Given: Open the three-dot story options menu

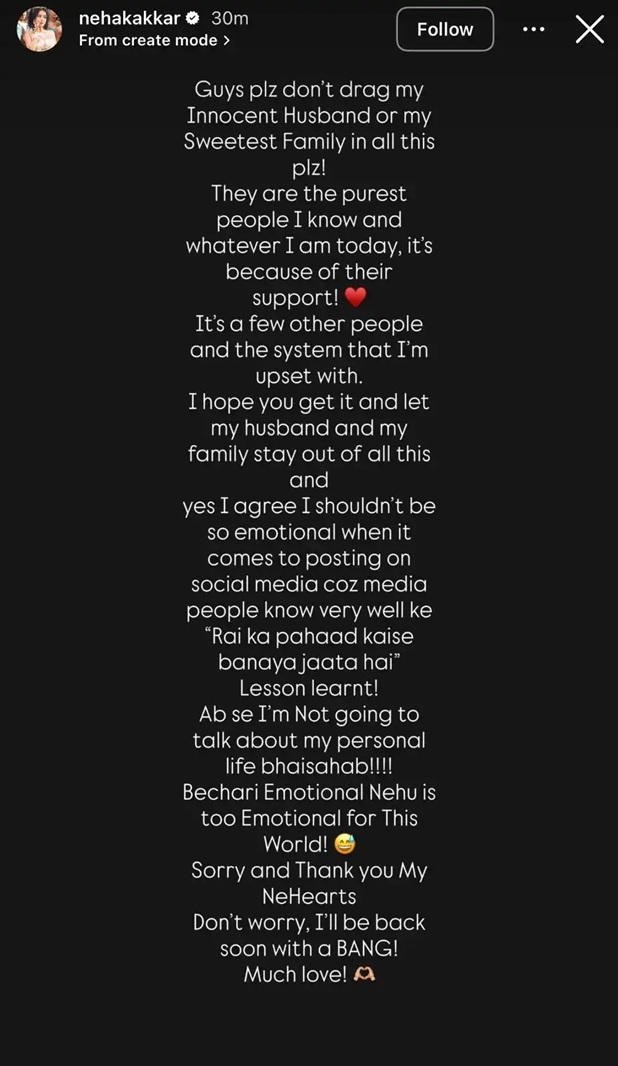Looking at the screenshot, I should tap(534, 30).
